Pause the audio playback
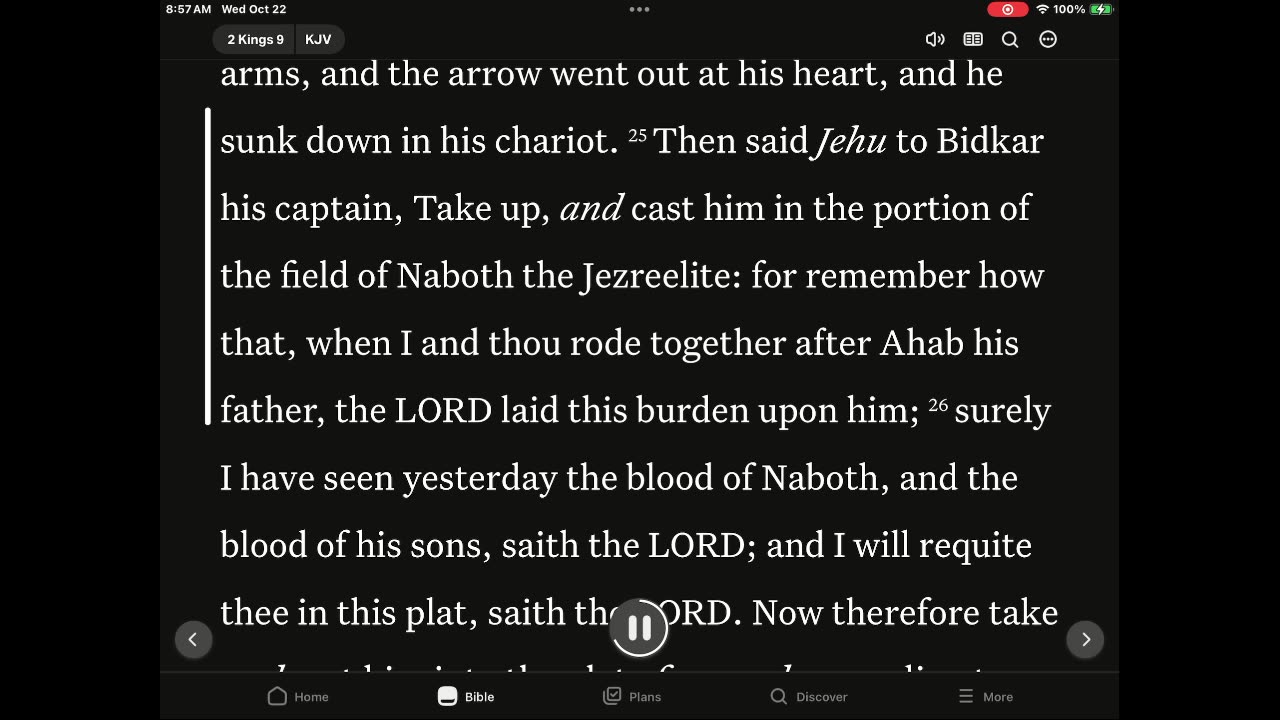Screen dimensions: 1280x720 pos(639,628)
